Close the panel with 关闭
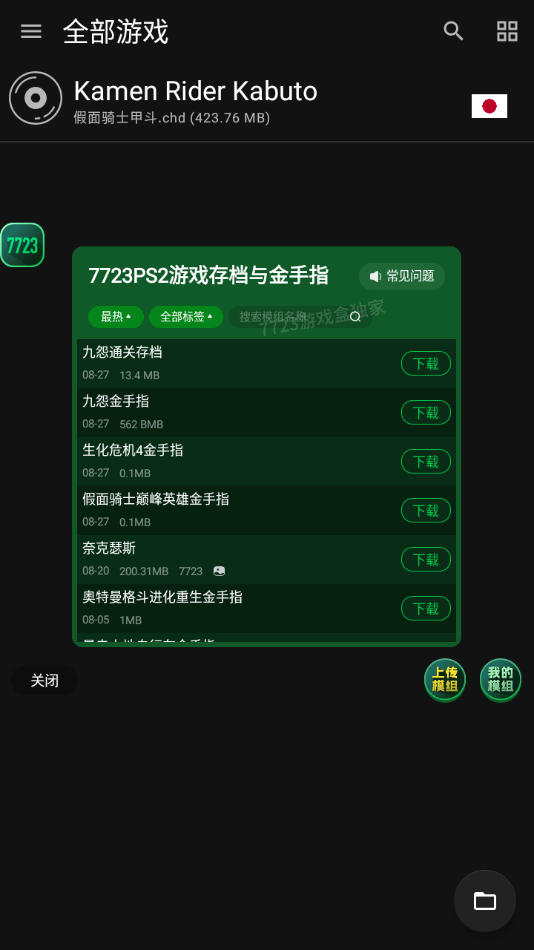The height and width of the screenshot is (950, 534). (x=44, y=680)
